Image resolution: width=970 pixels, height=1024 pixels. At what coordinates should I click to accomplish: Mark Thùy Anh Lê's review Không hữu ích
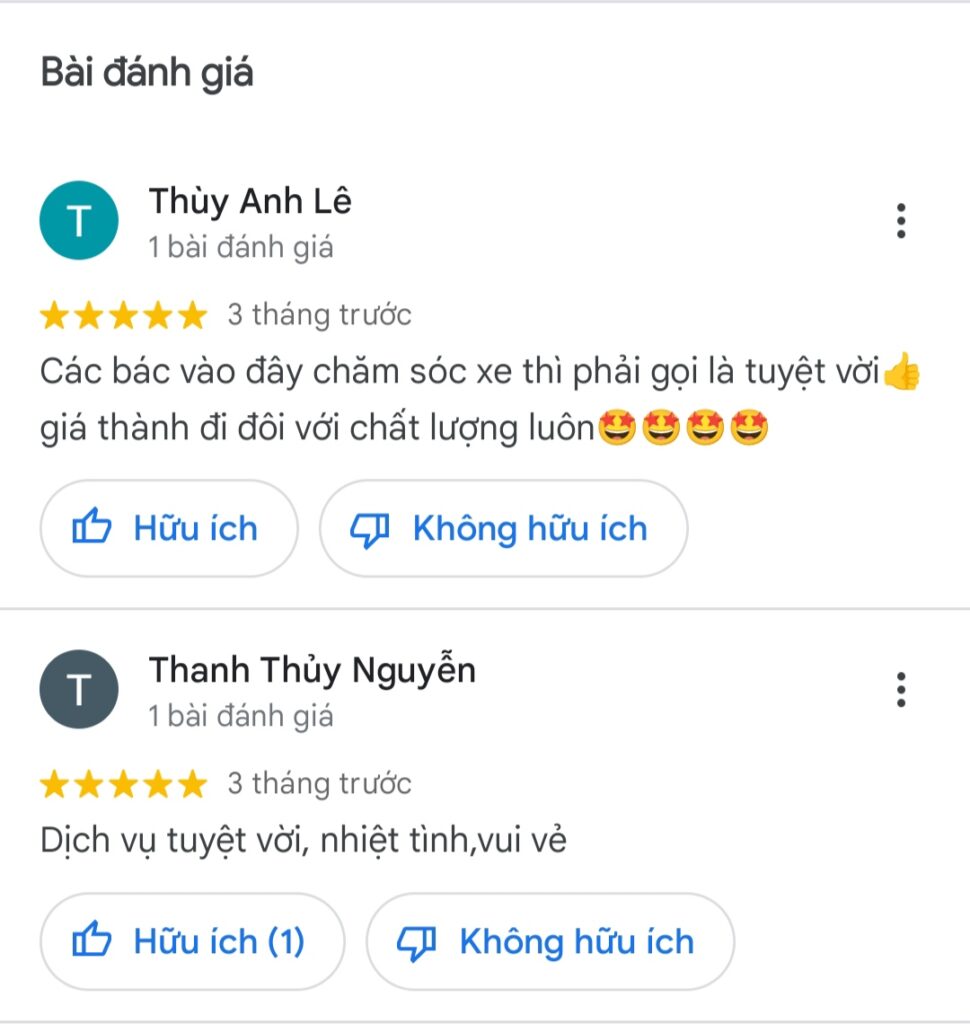click(503, 528)
